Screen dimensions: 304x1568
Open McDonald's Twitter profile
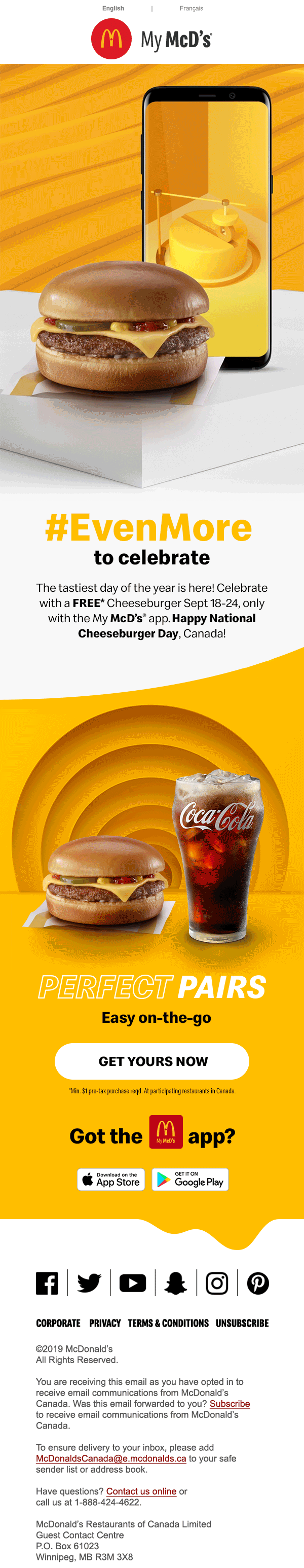coord(89,1283)
